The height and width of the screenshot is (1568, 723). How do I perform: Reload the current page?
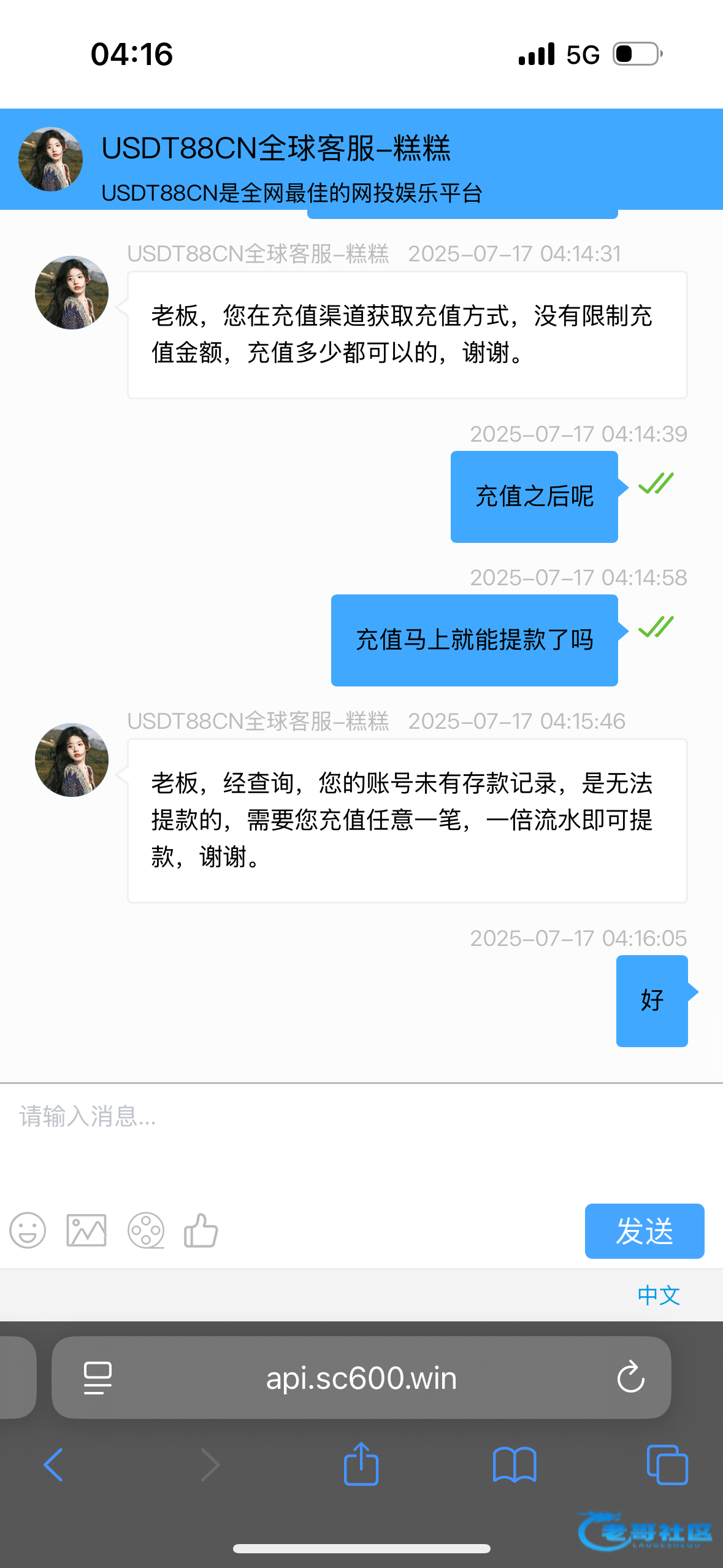(x=630, y=1378)
